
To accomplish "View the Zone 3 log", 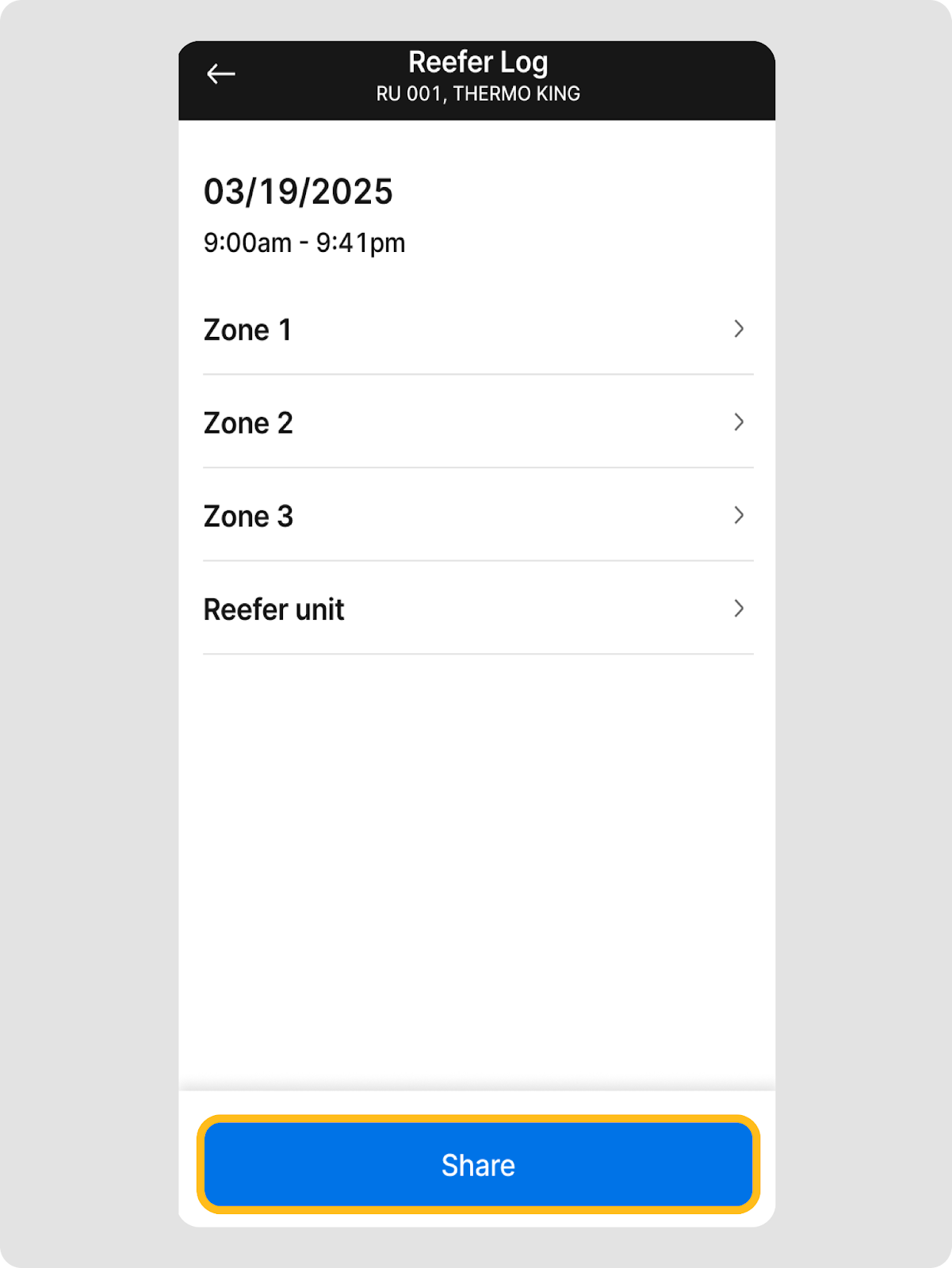I will 477,516.
